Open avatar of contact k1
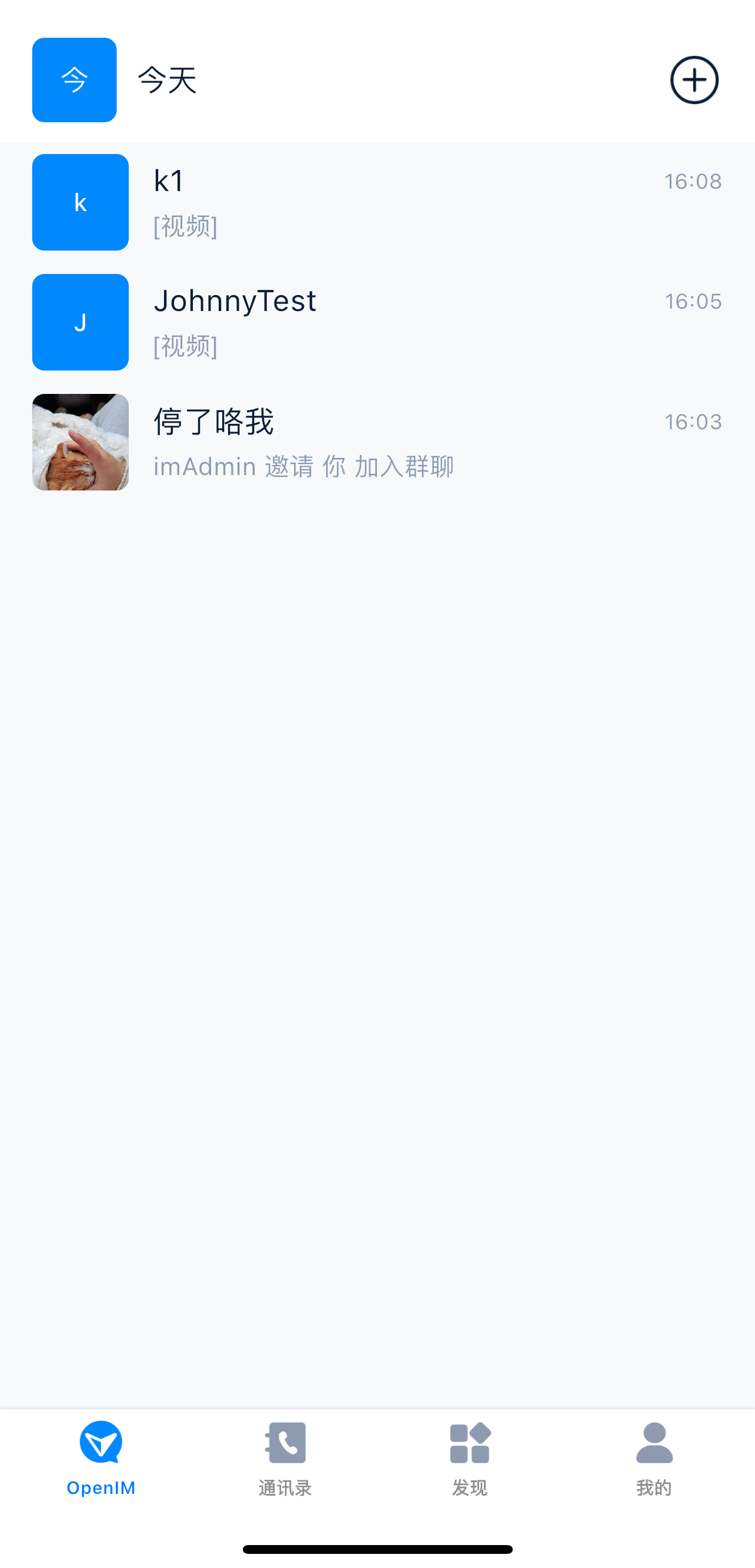 coord(80,202)
